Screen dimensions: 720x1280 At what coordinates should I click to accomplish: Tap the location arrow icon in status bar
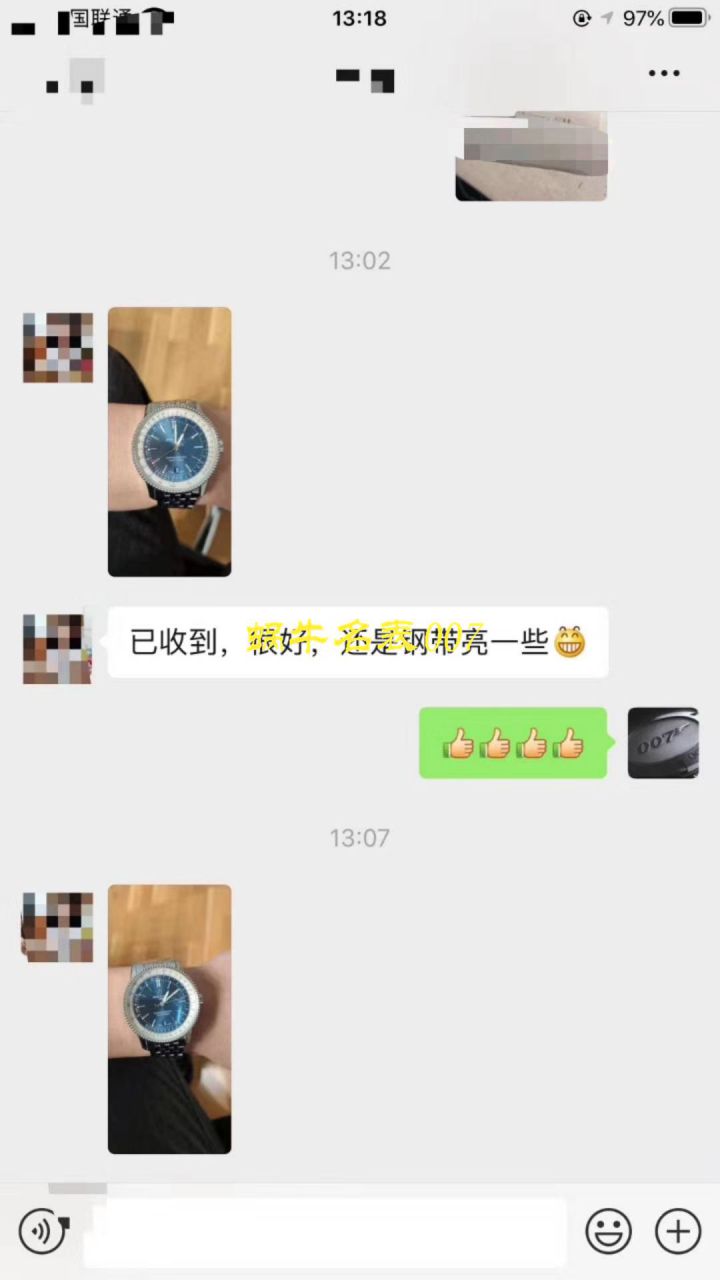pyautogui.click(x=606, y=18)
